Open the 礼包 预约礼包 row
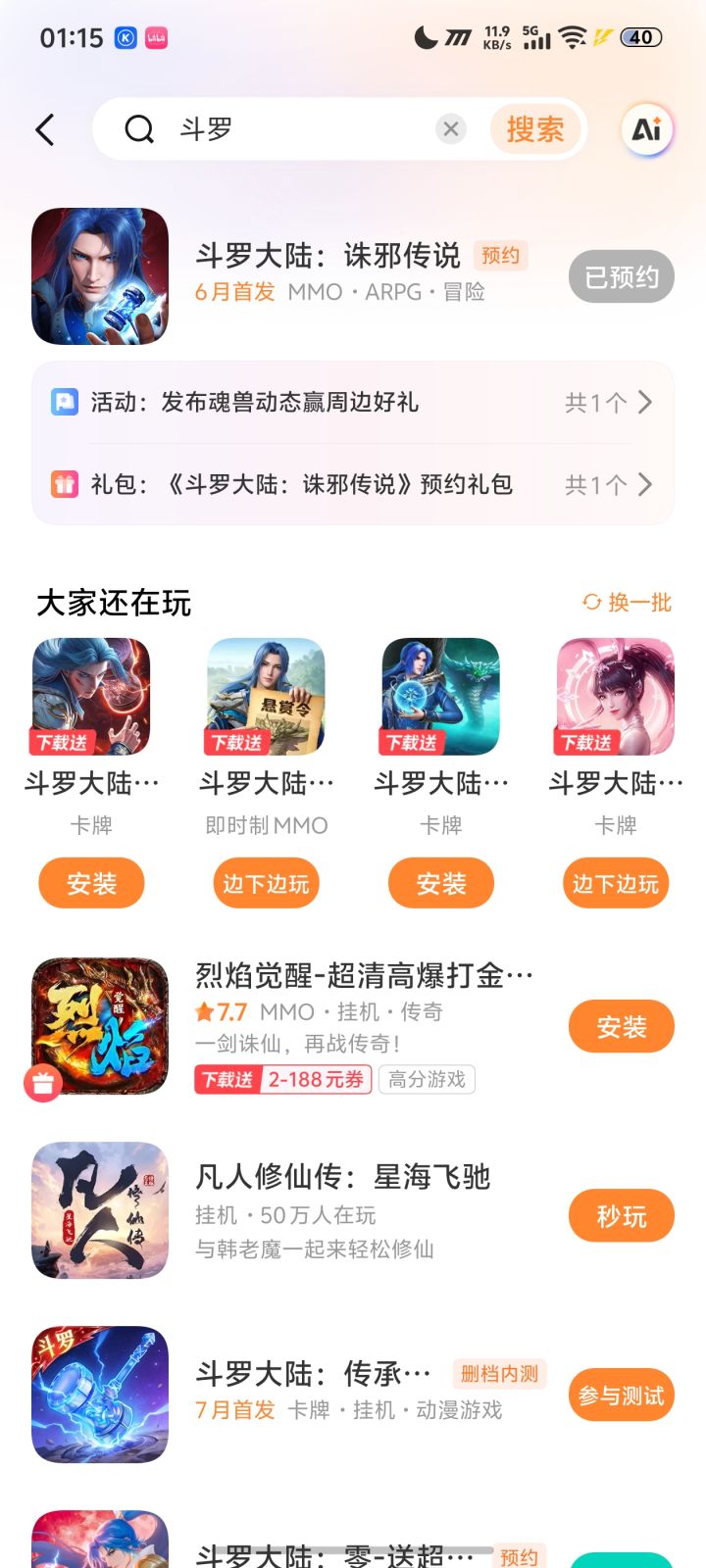The height and width of the screenshot is (1568, 706). pyautogui.click(x=353, y=484)
